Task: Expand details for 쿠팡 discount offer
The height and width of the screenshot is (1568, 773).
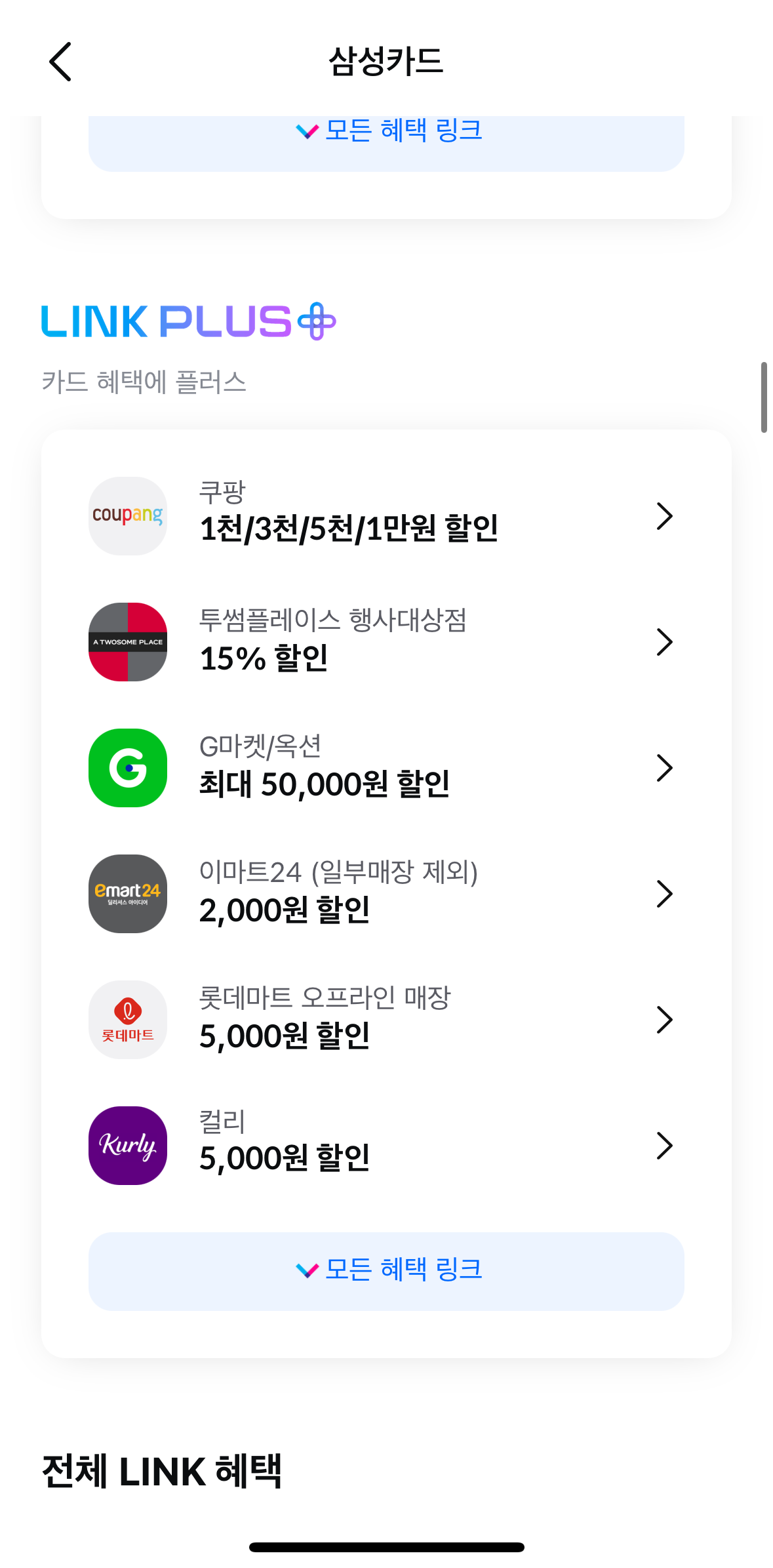Action: point(665,515)
